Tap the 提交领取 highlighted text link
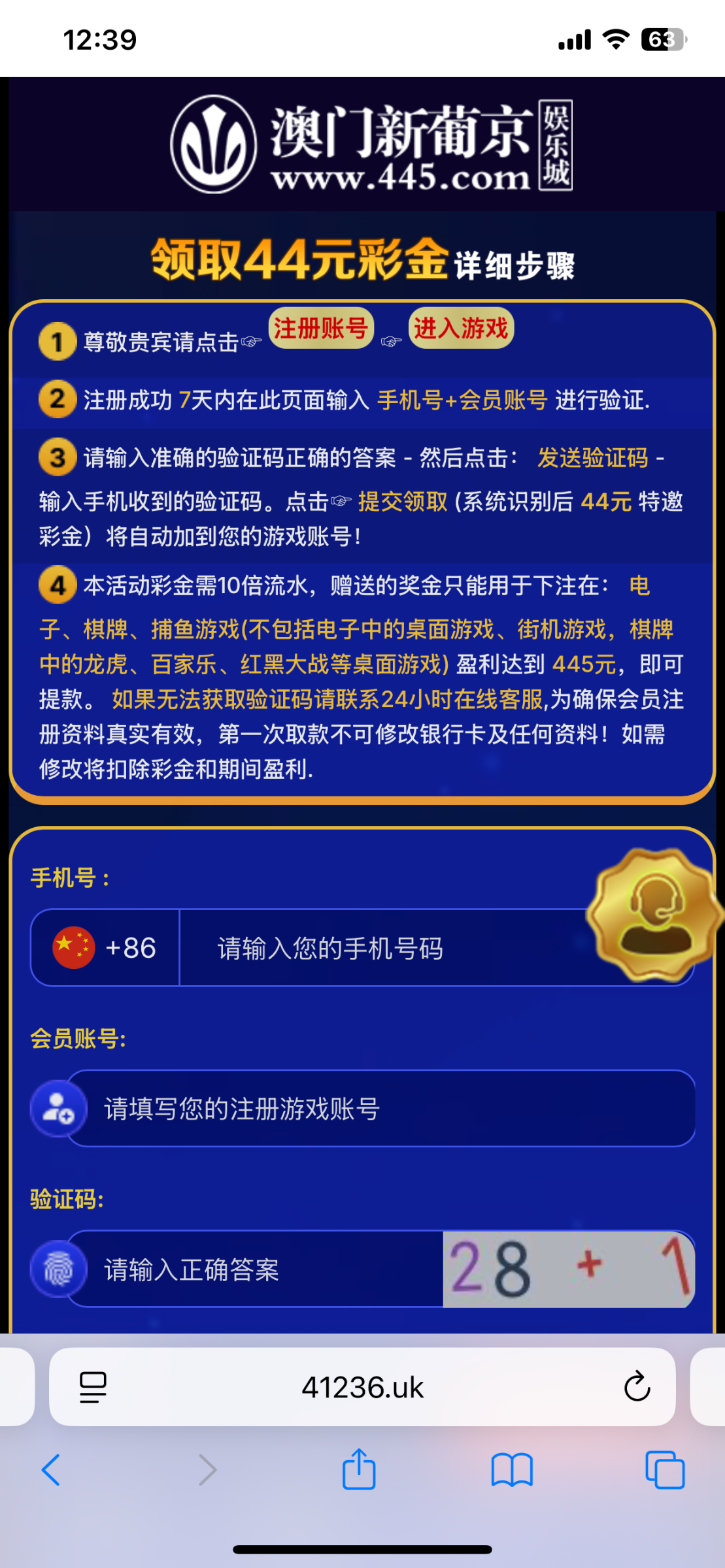 coord(403,500)
